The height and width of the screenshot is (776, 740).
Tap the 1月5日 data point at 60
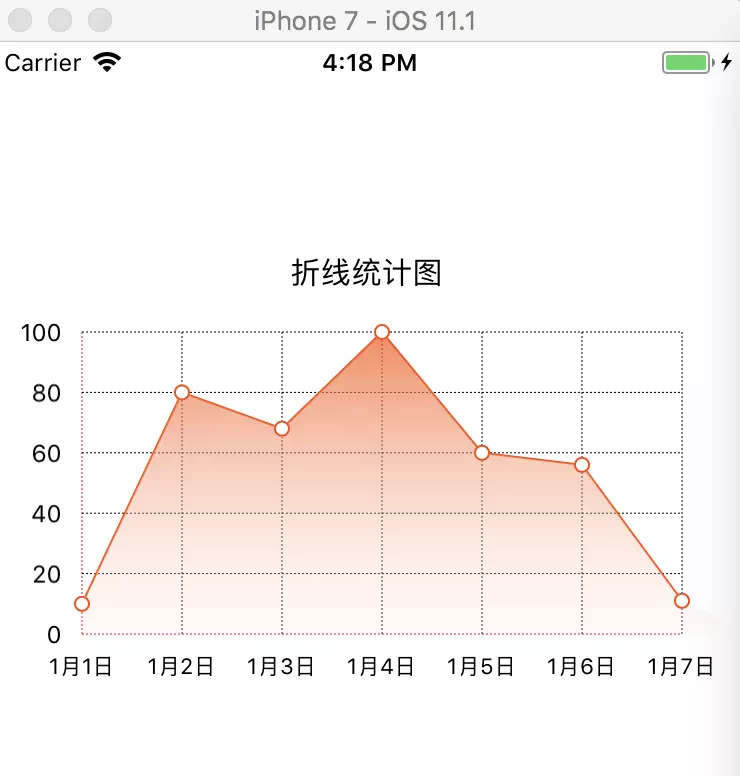482,453
